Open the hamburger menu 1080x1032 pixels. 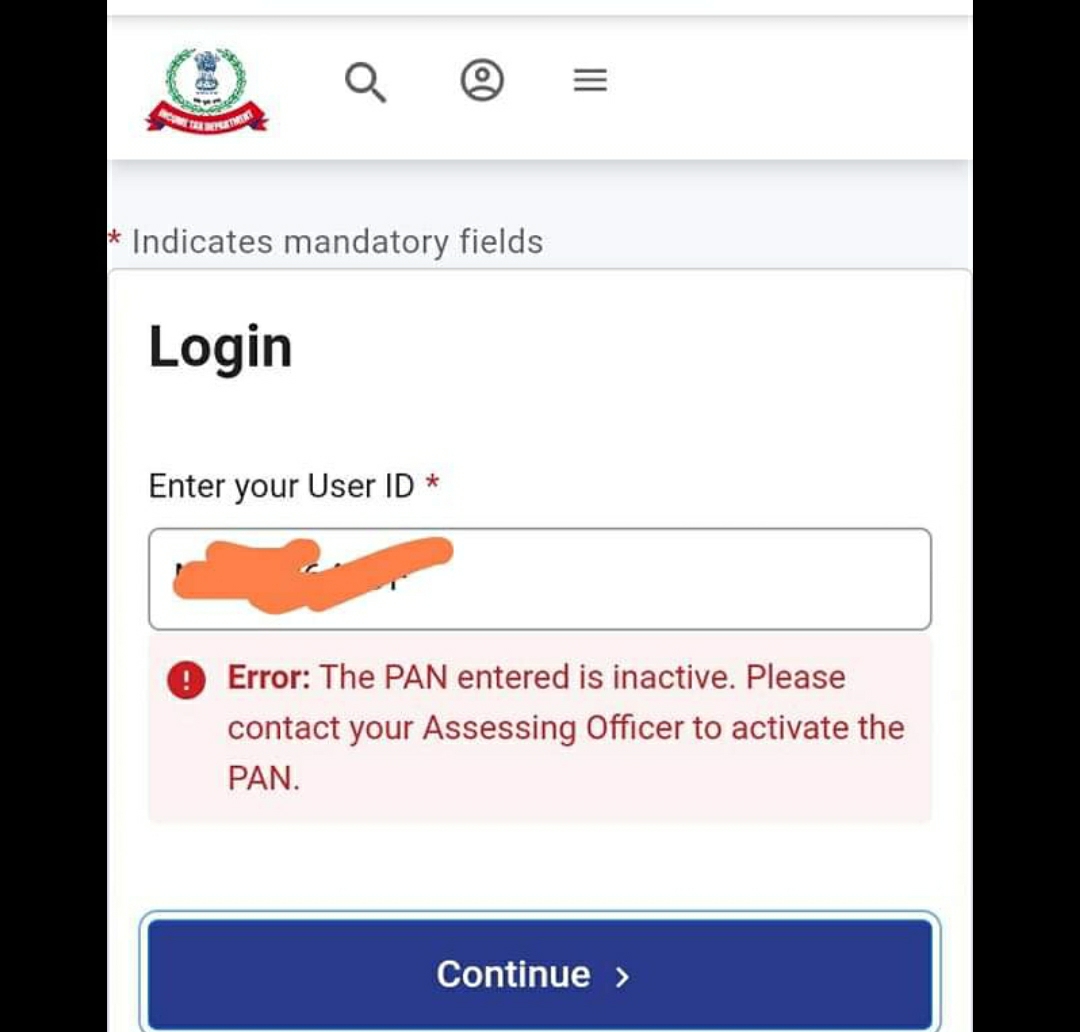[x=590, y=80]
